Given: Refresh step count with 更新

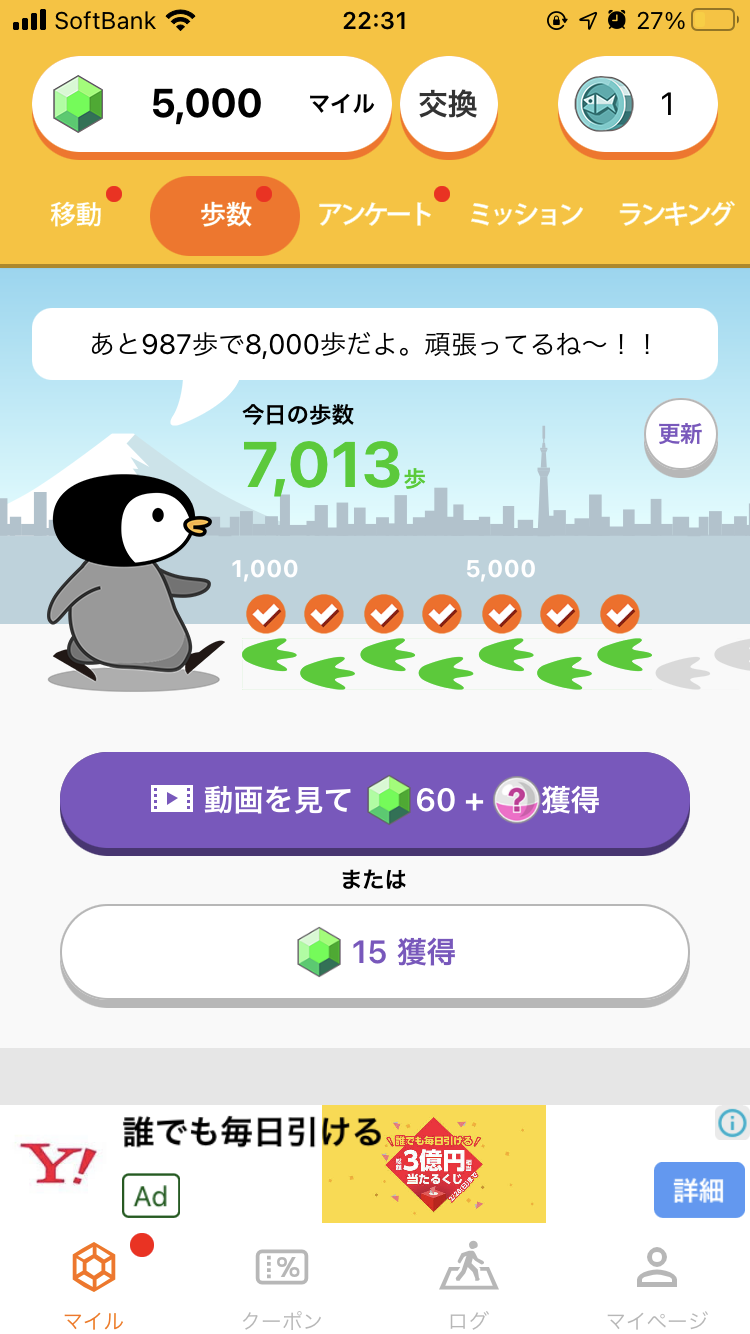Looking at the screenshot, I should tap(680, 434).
